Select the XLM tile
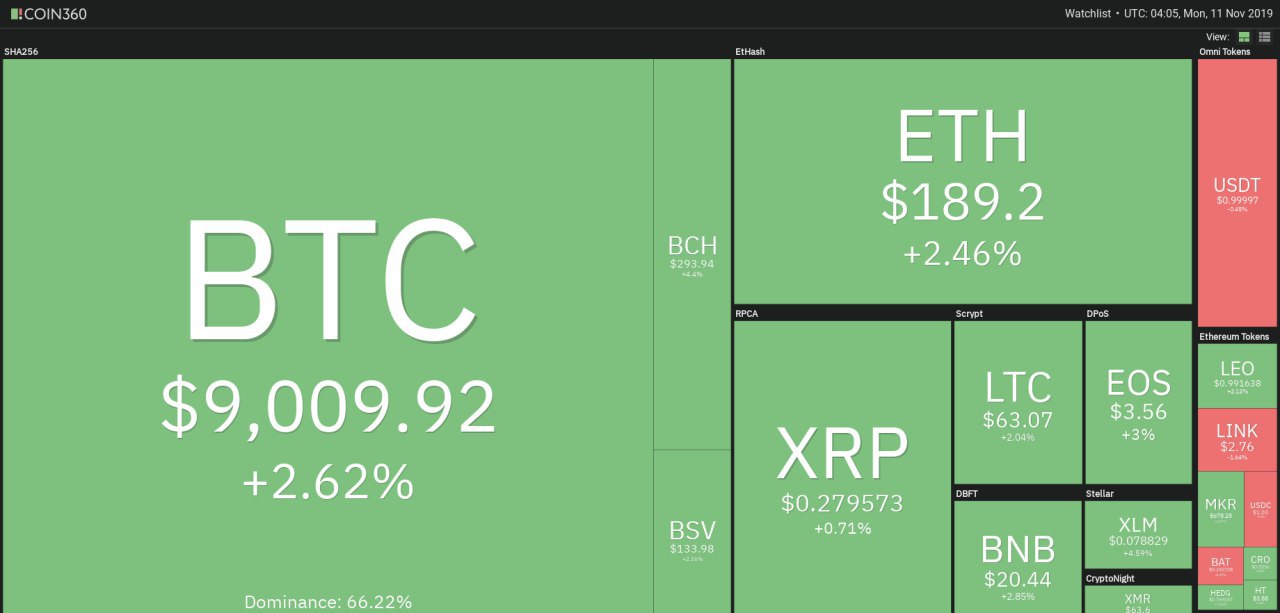Screen dimensions: 1280x613 point(1138,534)
